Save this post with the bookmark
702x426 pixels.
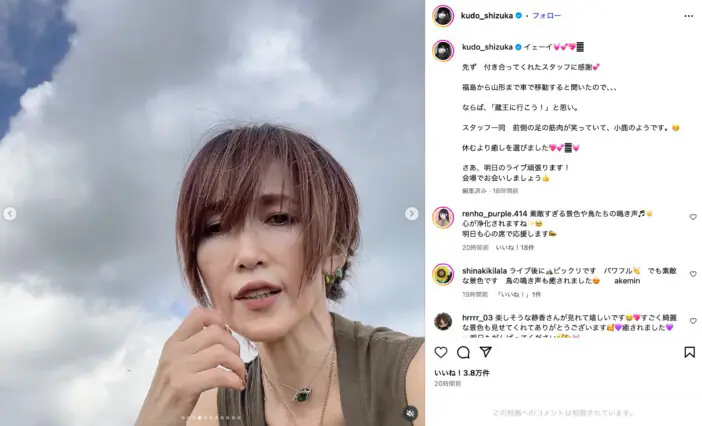pos(689,352)
